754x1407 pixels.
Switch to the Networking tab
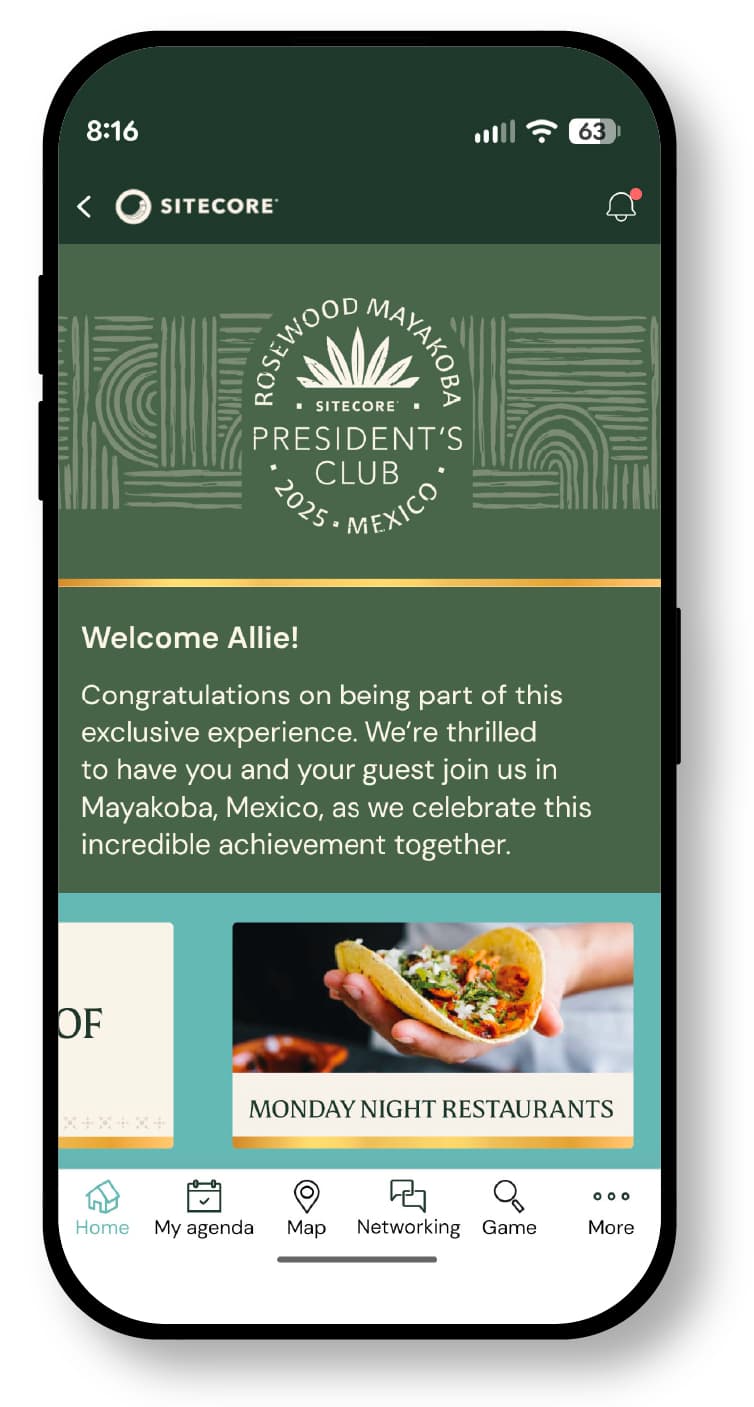coord(408,1209)
